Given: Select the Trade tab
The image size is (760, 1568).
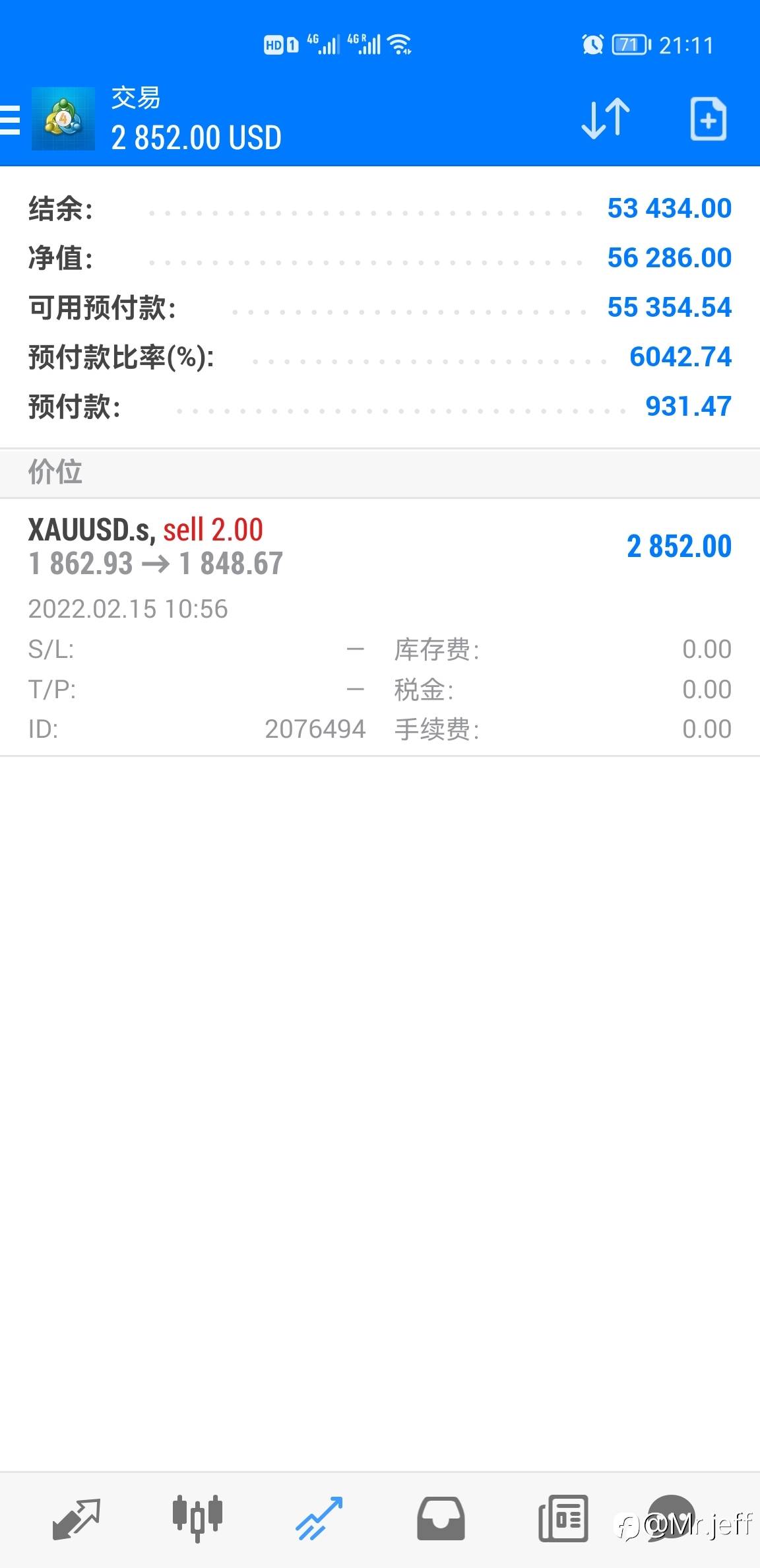Looking at the screenshot, I should click(319, 1519).
